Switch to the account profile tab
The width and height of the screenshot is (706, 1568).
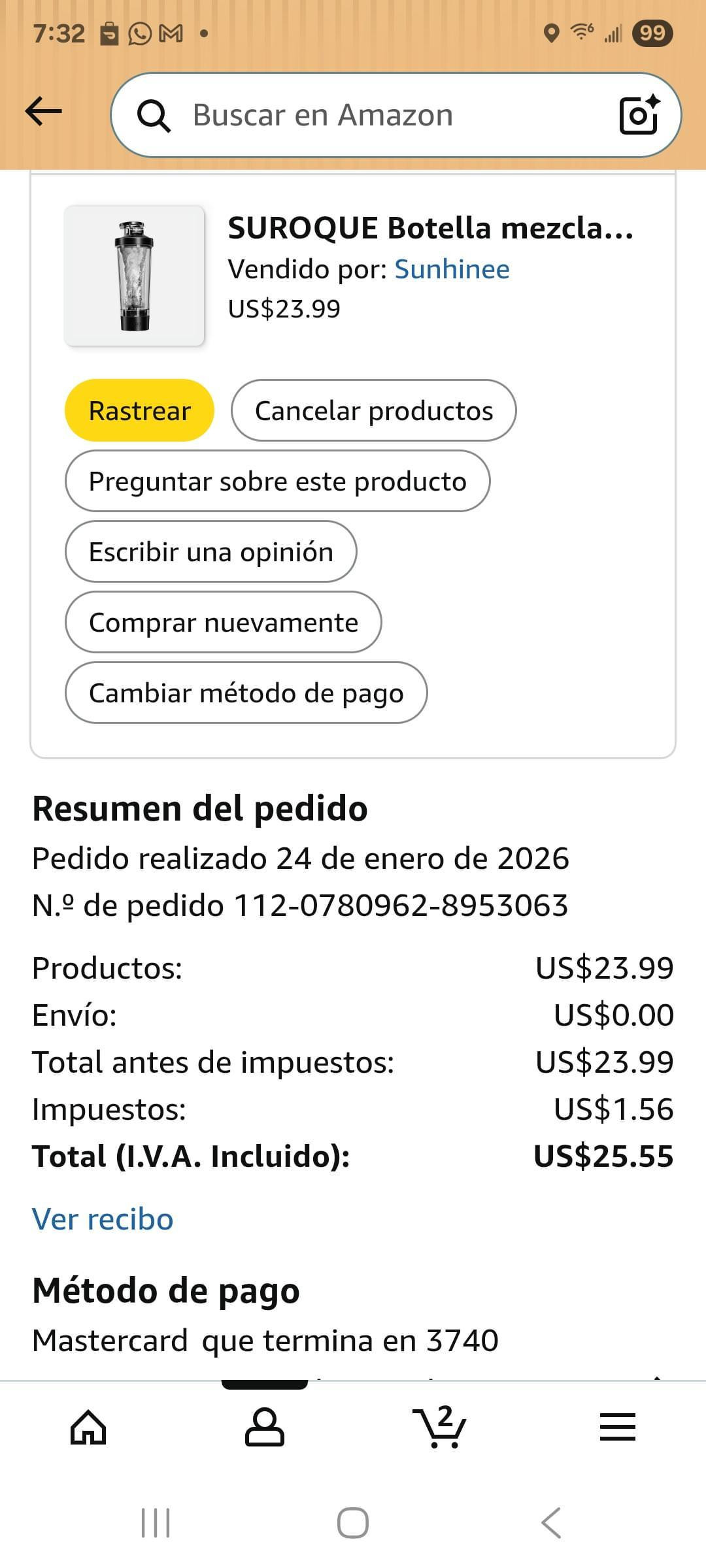(x=264, y=1427)
